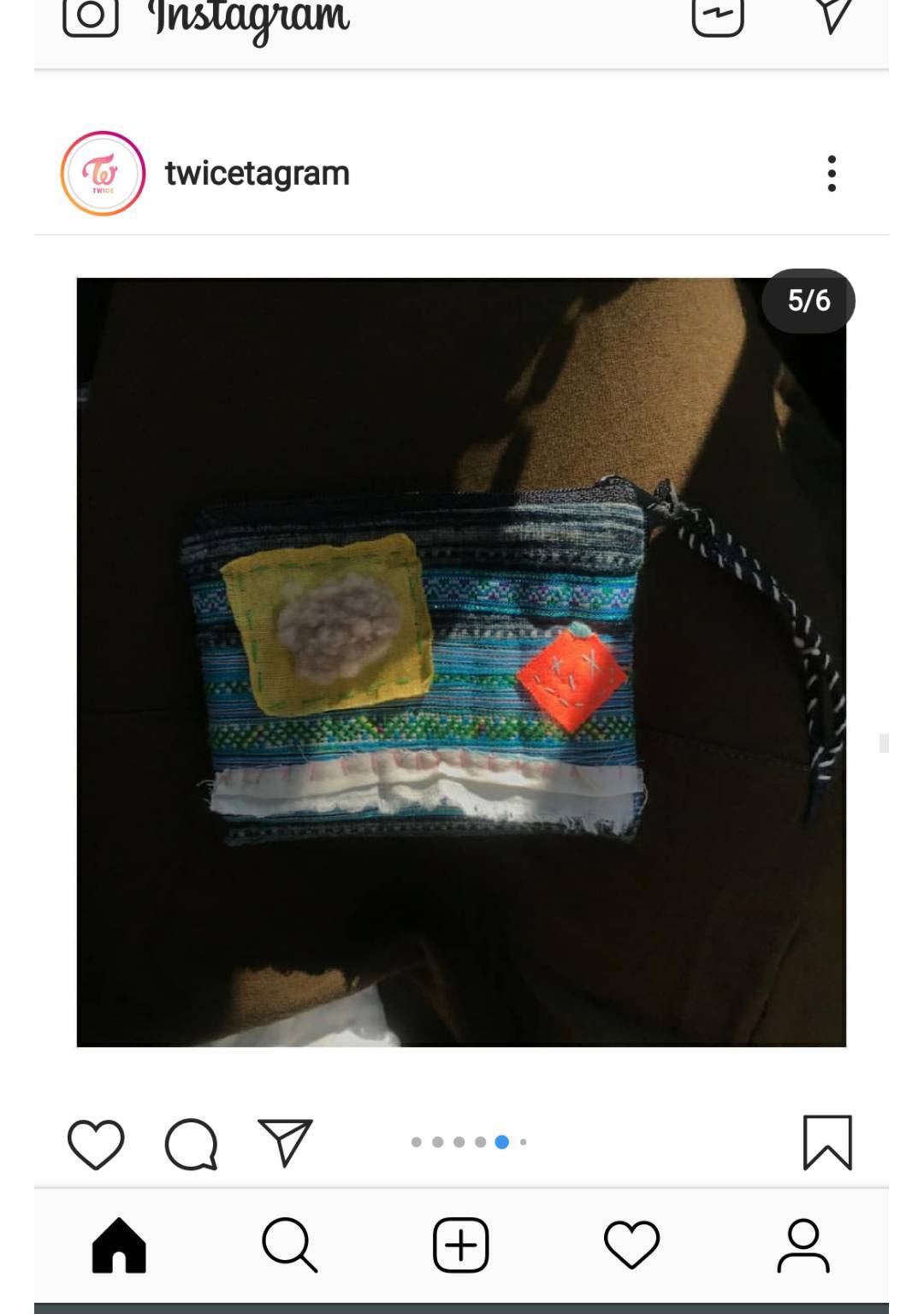Create a new post with plus button
Viewport: 924px width, 1314px height.
(461, 1245)
